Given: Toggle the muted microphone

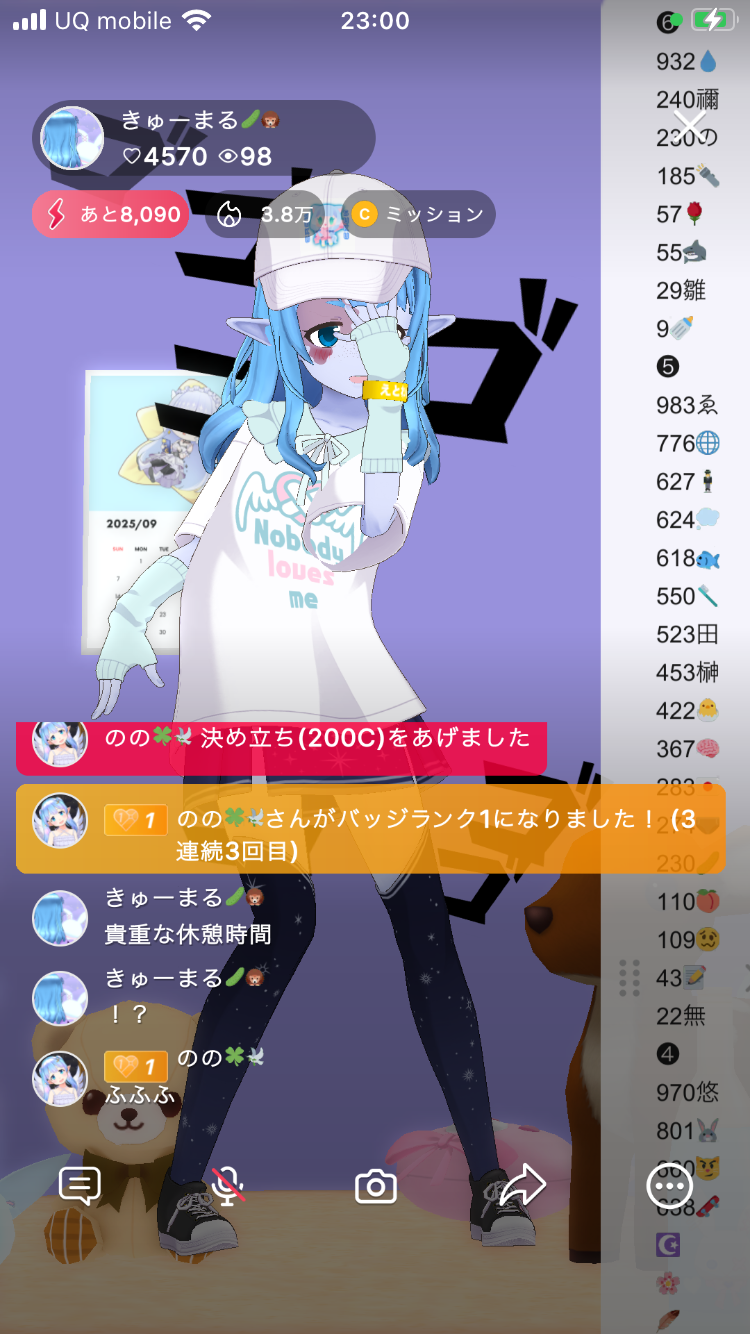Looking at the screenshot, I should 229,1186.
